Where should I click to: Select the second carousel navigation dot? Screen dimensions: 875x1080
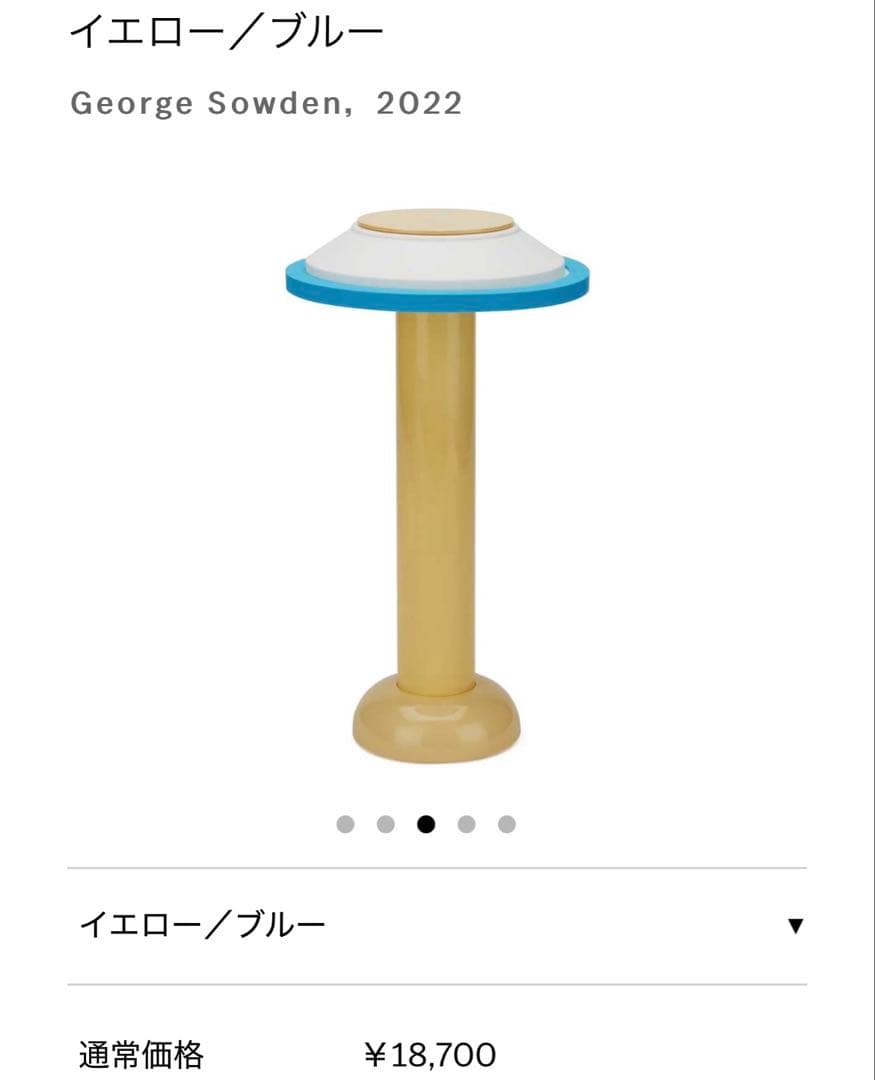(385, 824)
